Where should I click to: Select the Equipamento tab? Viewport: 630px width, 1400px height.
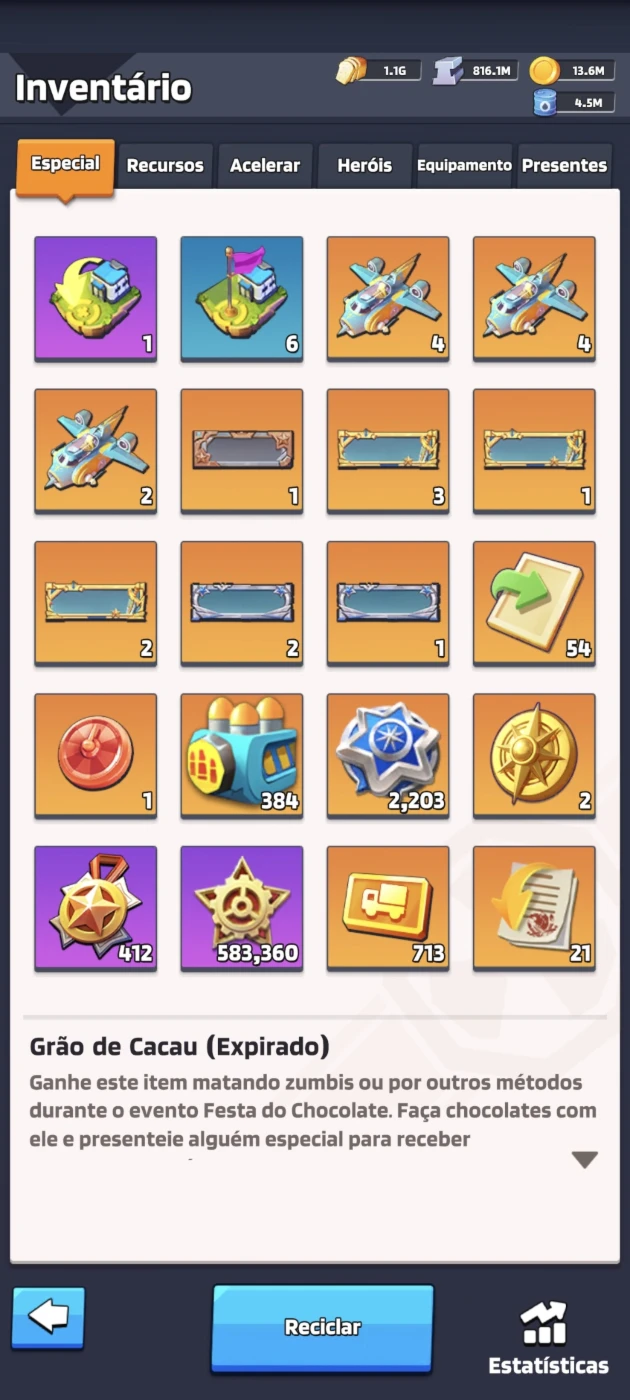(x=464, y=166)
